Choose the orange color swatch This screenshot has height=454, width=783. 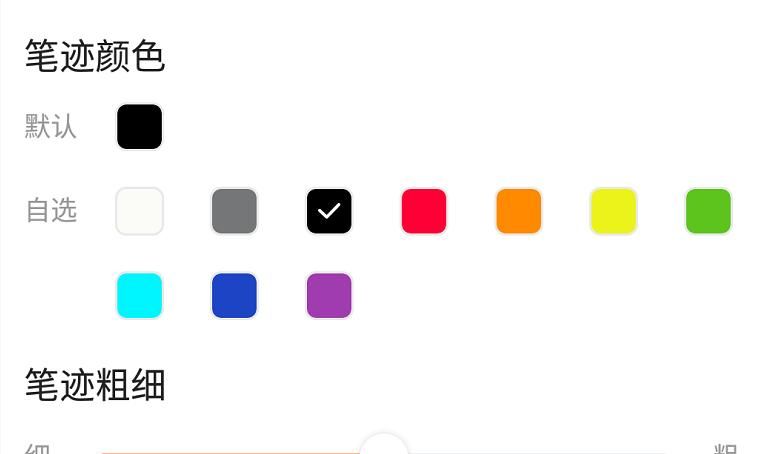518,211
